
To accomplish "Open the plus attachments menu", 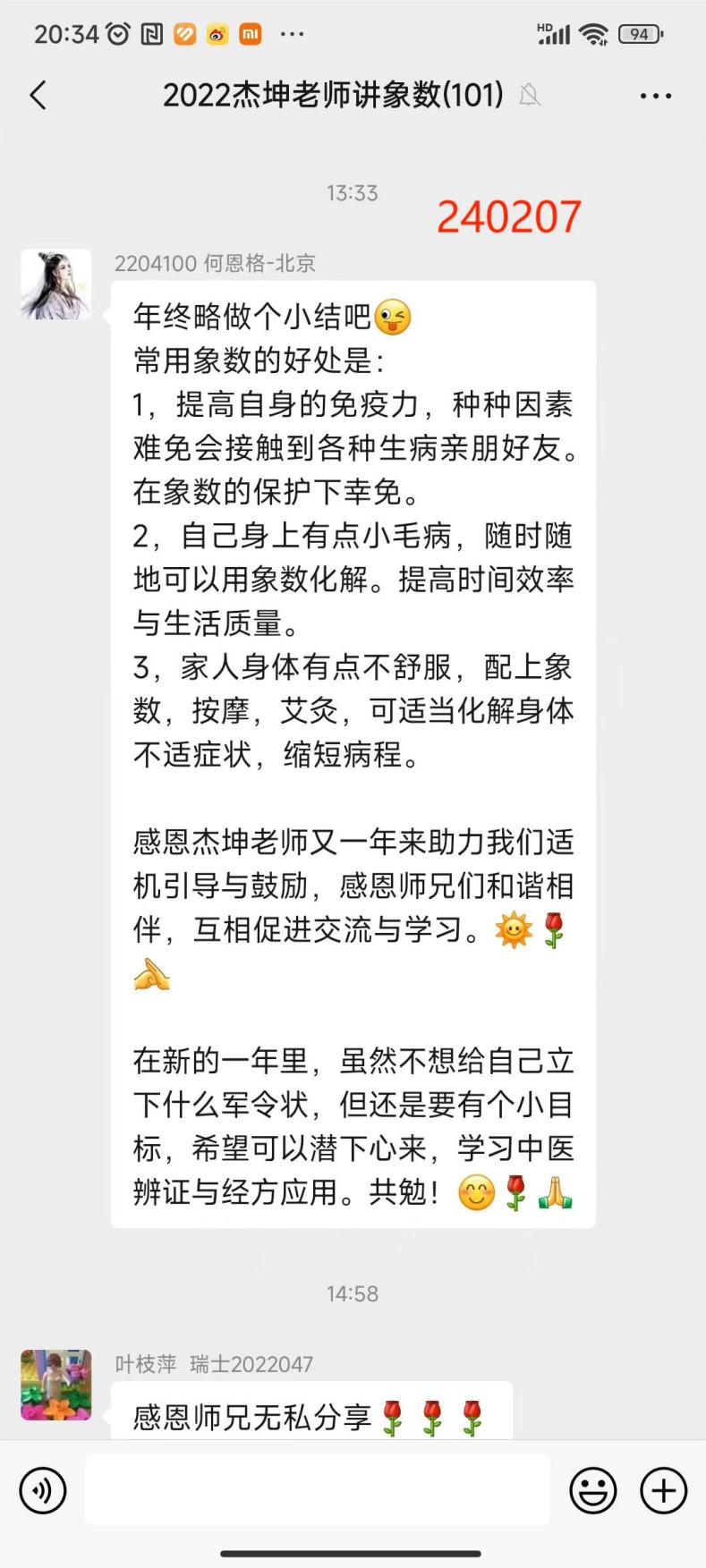I will (663, 1491).
